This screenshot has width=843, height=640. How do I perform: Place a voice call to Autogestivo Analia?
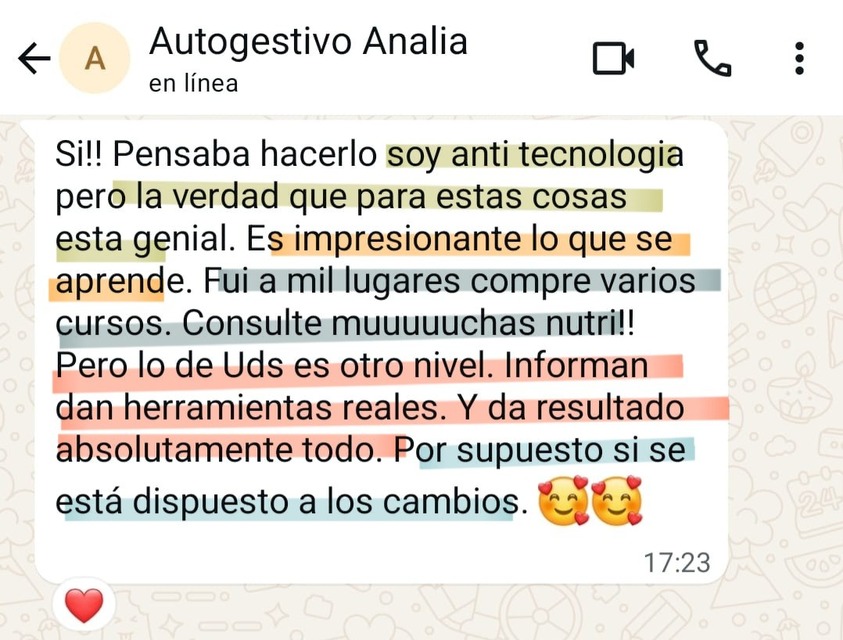click(712, 58)
